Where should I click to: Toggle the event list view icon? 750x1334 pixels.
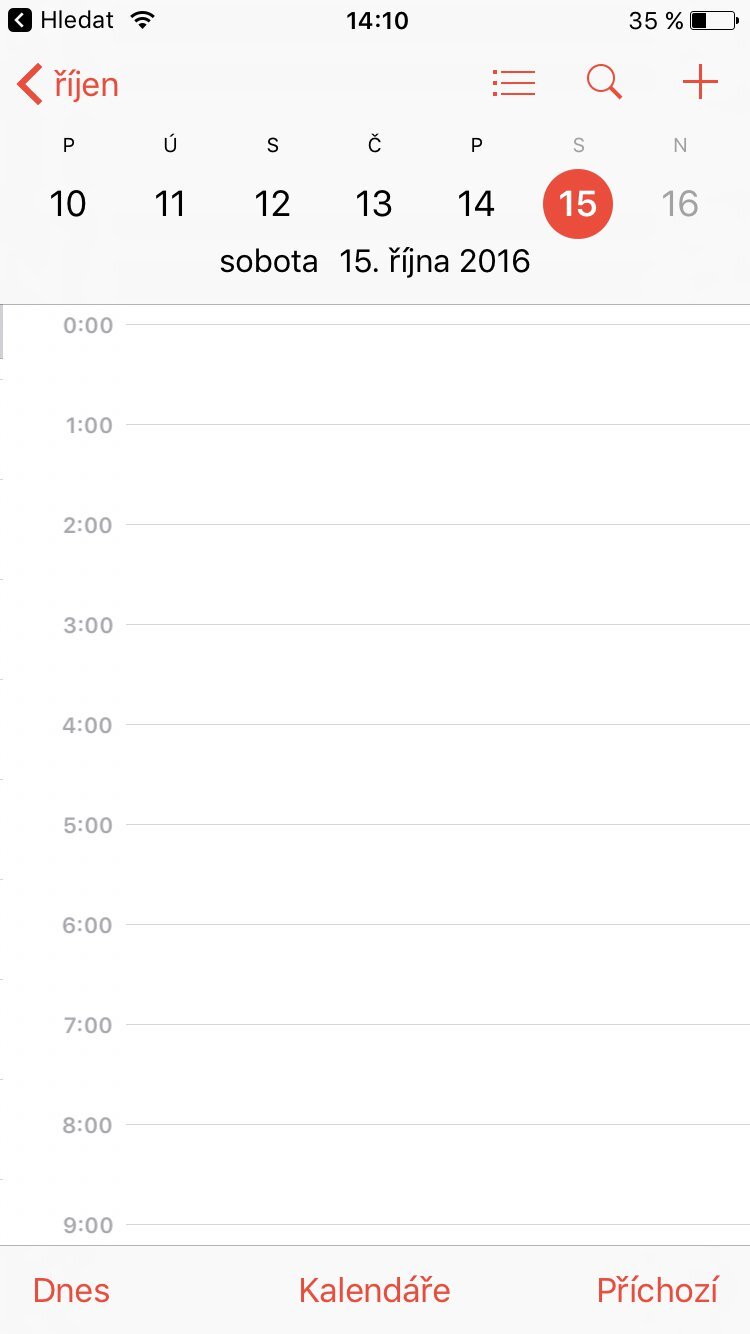click(x=514, y=83)
